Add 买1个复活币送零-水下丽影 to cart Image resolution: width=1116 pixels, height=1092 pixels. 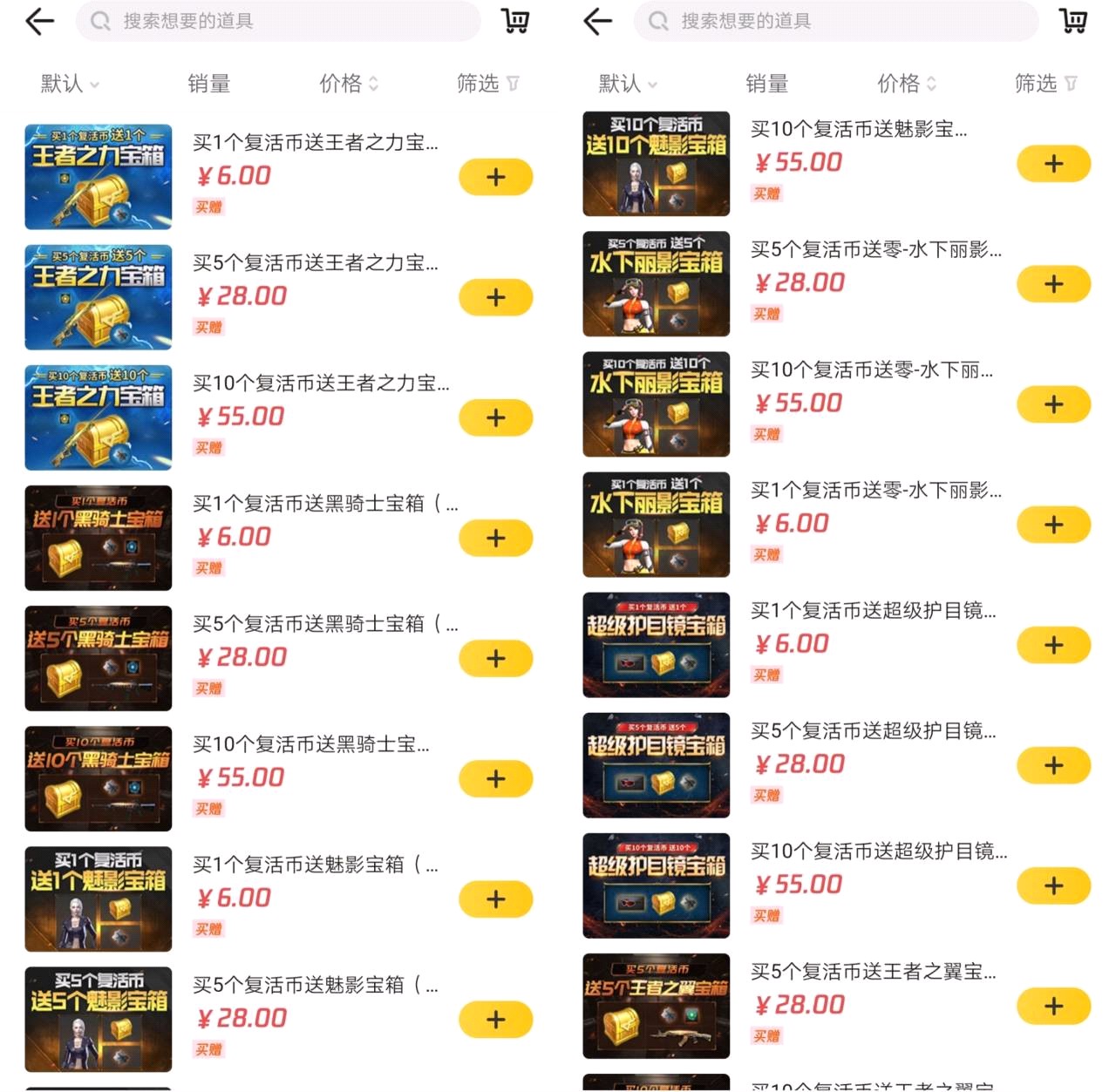[1053, 525]
